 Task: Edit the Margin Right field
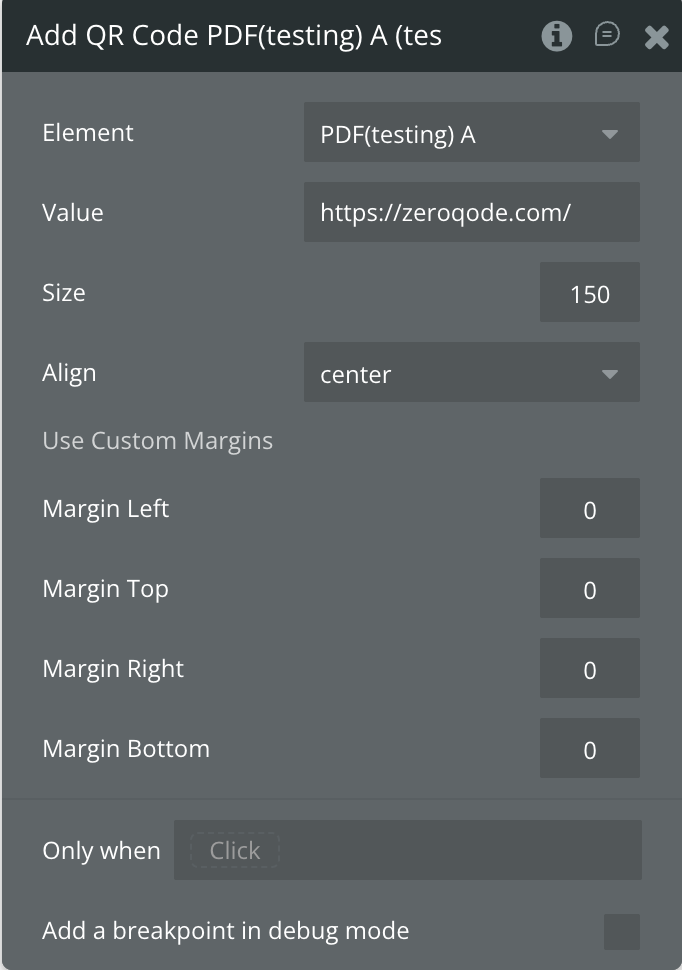tap(589, 669)
